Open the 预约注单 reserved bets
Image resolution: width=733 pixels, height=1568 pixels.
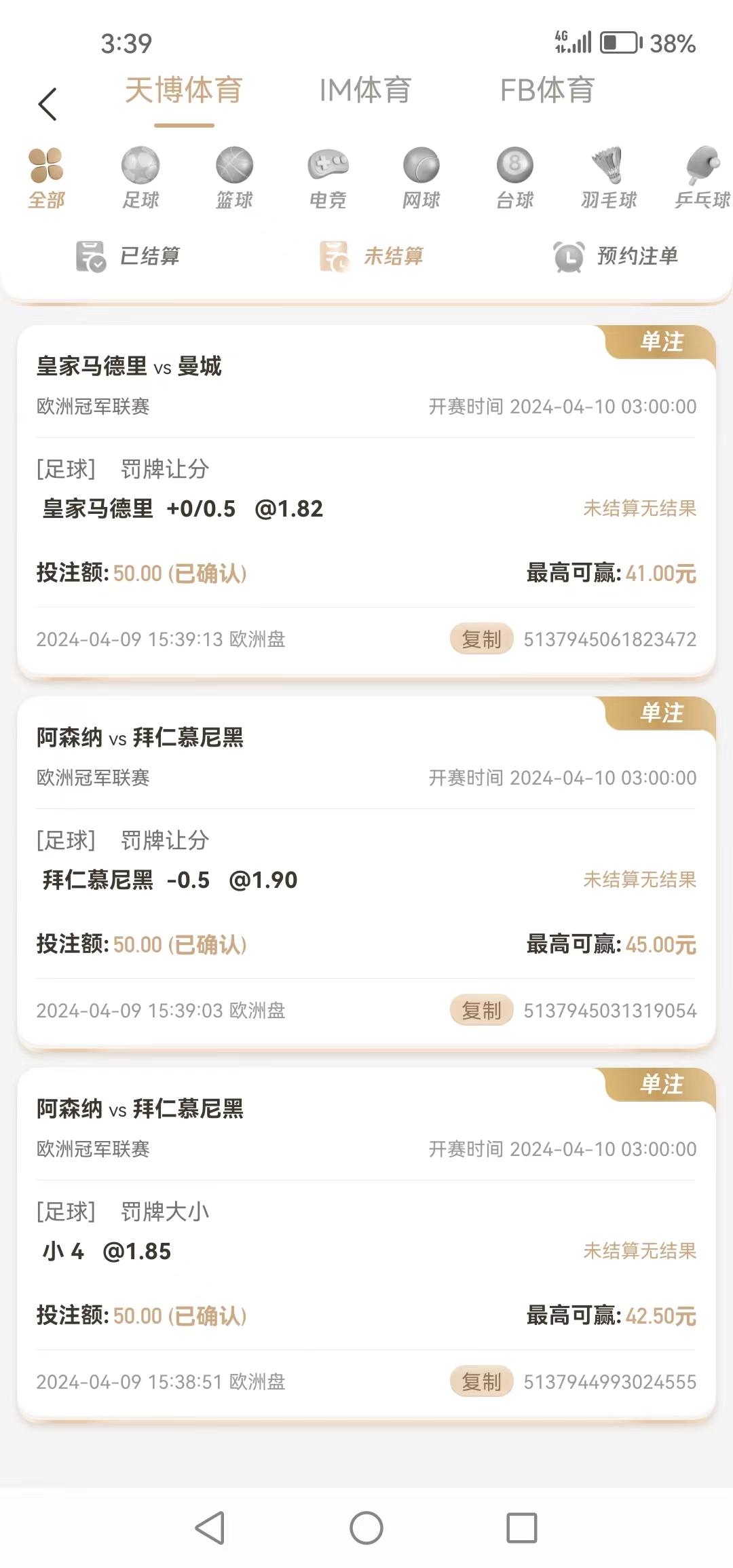tap(616, 256)
